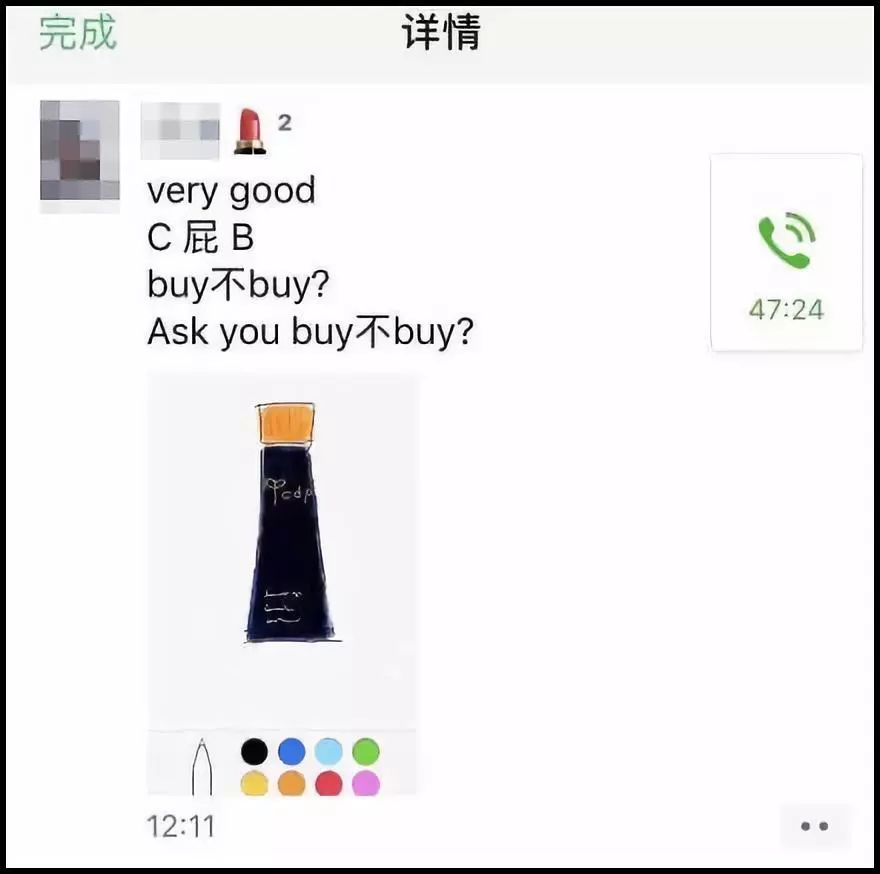880x874 pixels.
Task: Tap 完成 to finish
Action: (x=78, y=33)
